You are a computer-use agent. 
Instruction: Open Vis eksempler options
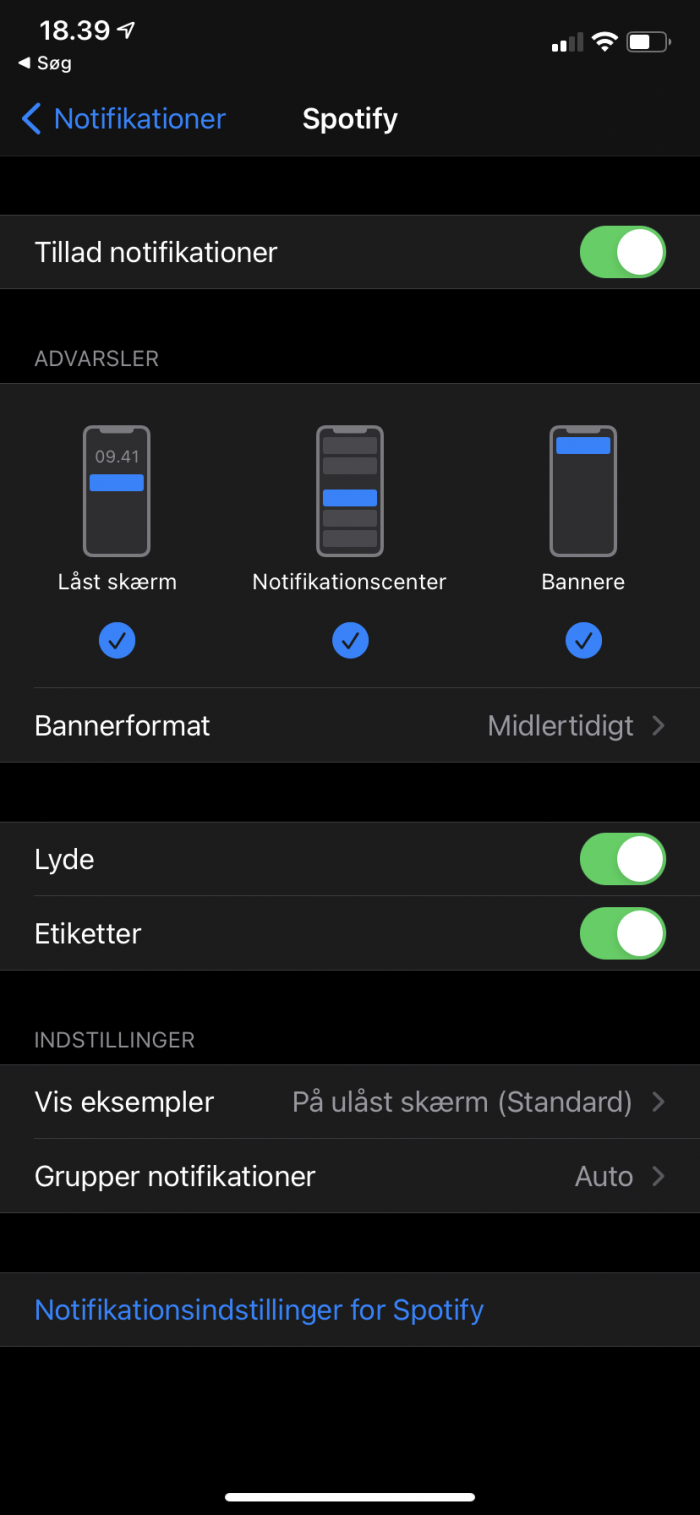(350, 1102)
